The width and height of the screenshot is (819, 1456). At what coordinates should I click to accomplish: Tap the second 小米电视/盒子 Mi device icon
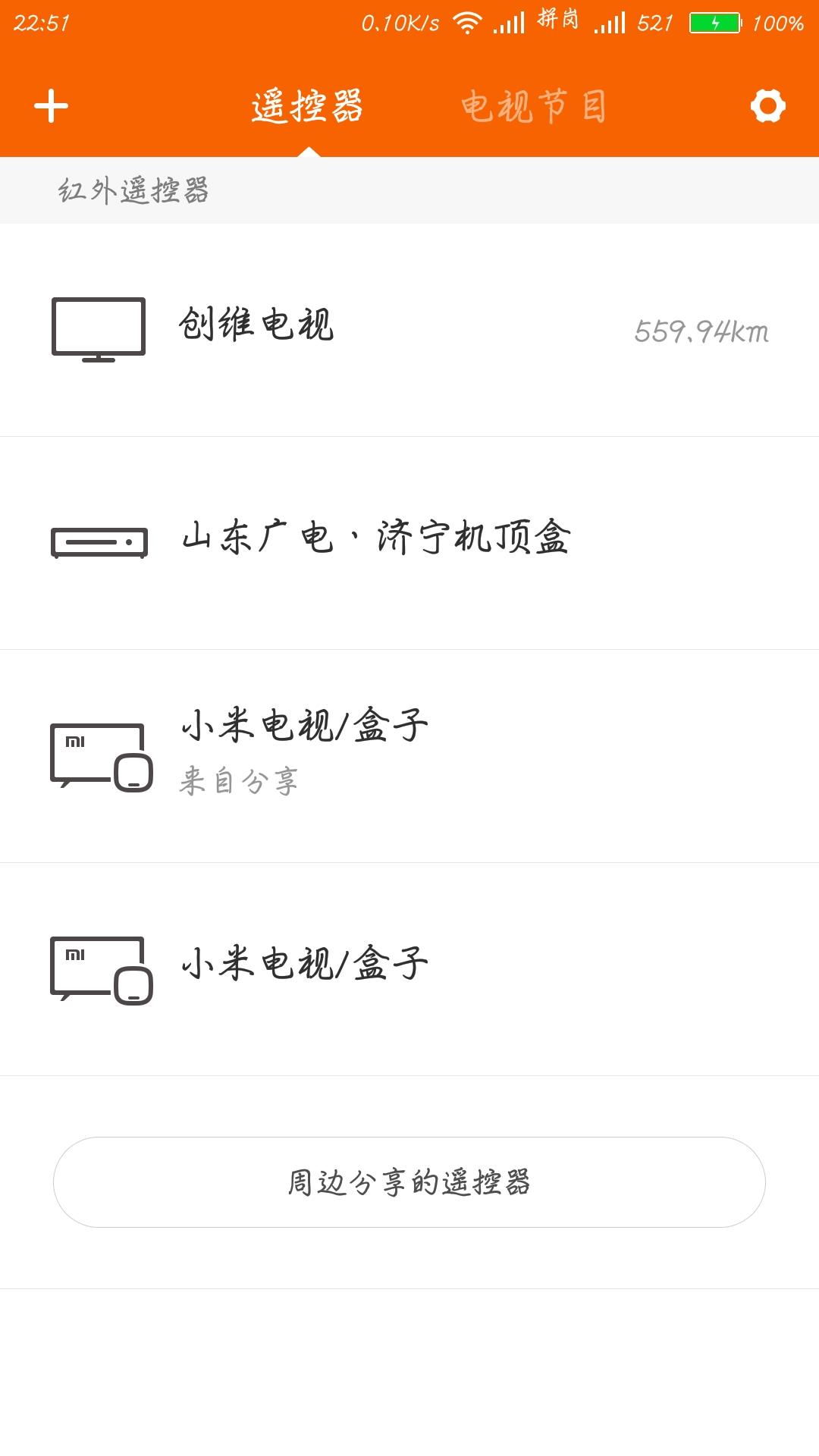(97, 969)
